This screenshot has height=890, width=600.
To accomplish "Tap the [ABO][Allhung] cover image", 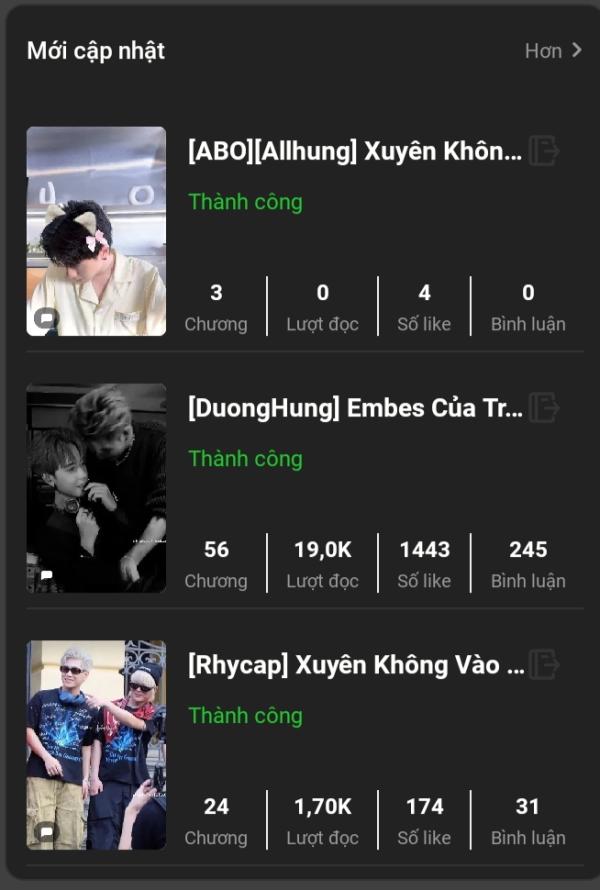I will (96, 231).
